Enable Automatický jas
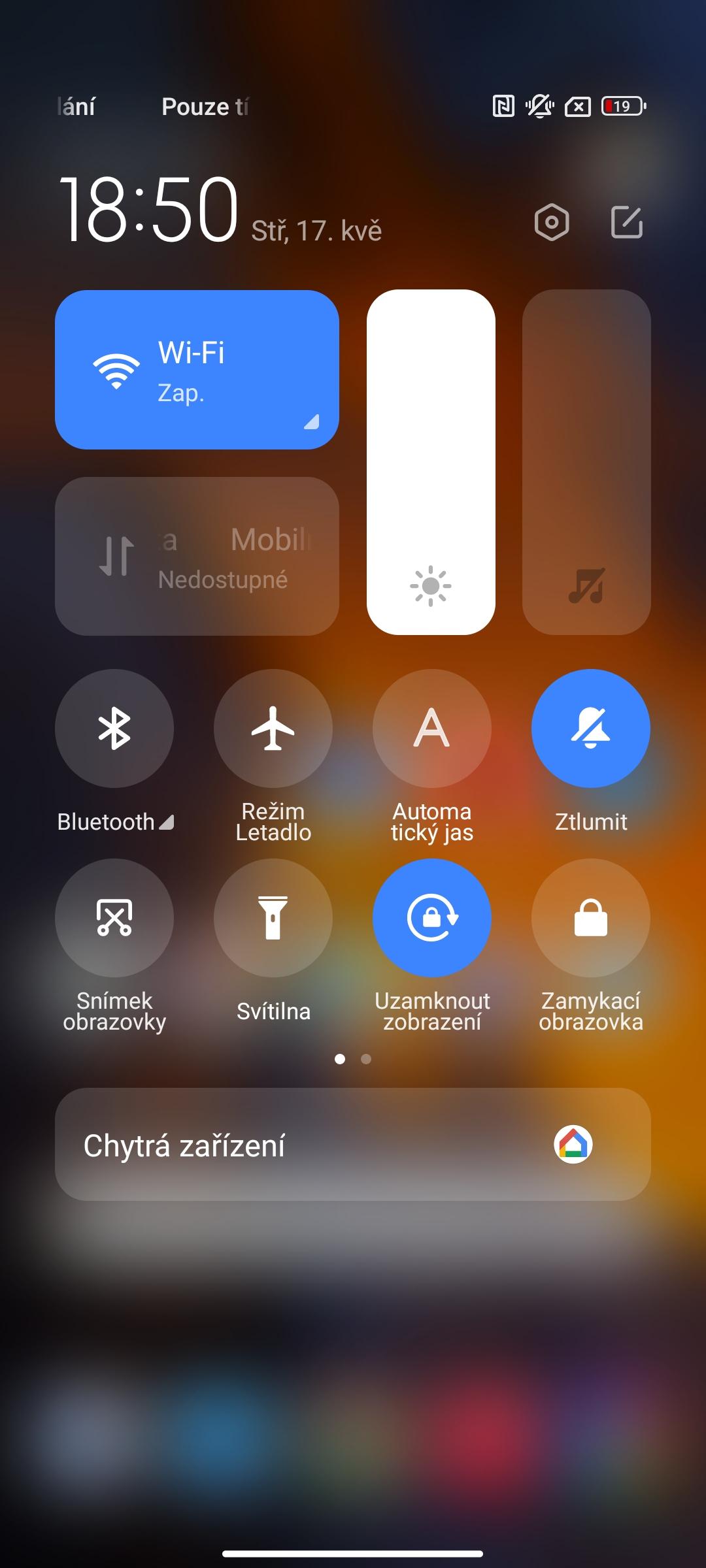Viewport: 706px width, 1568px height. click(432, 728)
